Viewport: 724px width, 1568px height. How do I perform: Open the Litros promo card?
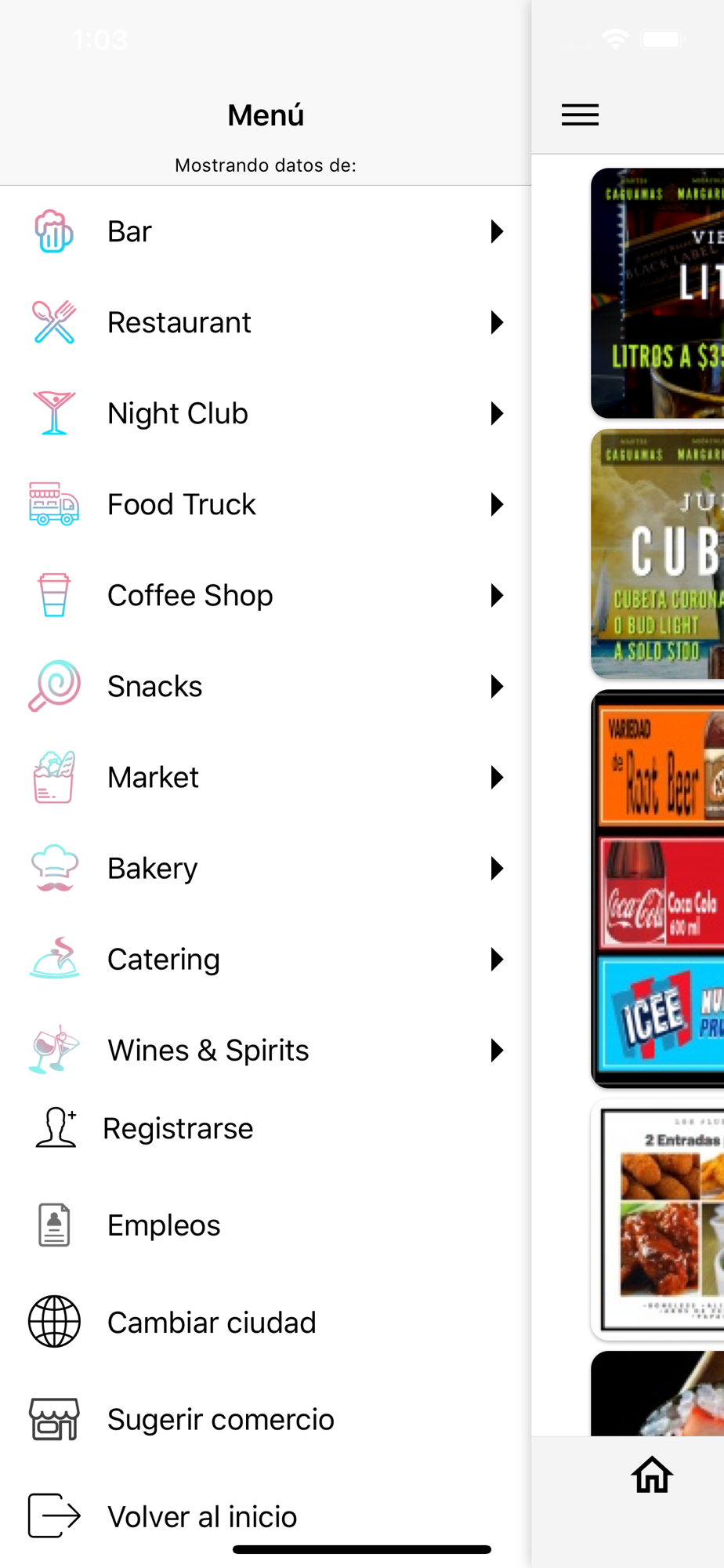658,292
